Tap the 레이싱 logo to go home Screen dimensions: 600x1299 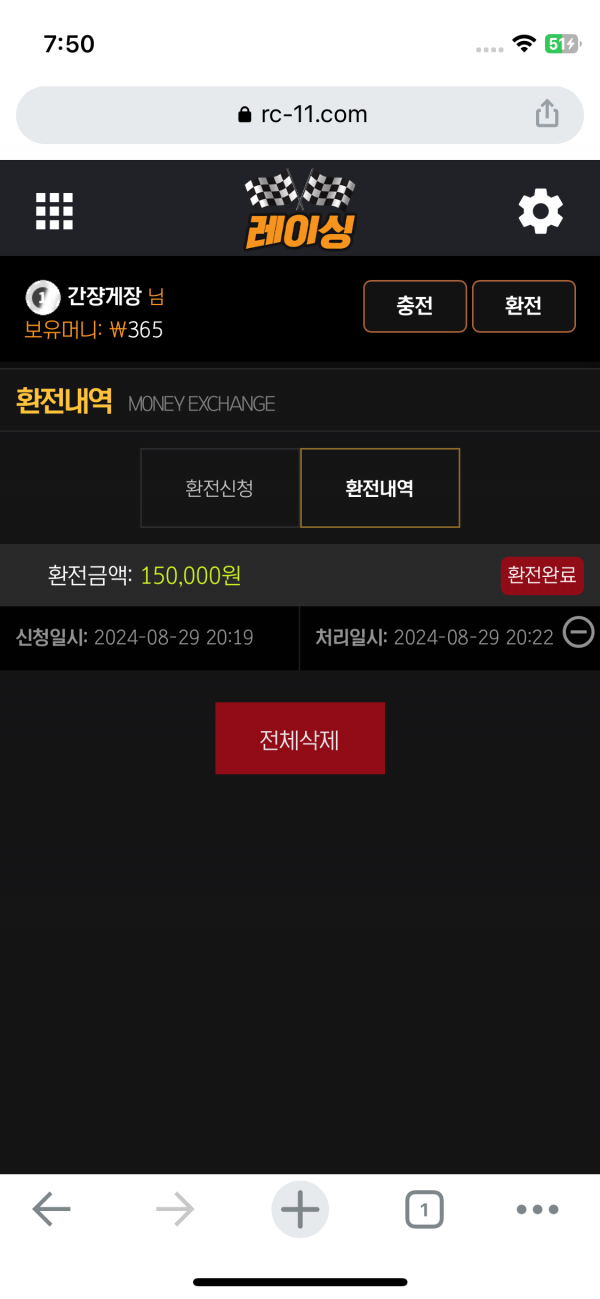300,210
